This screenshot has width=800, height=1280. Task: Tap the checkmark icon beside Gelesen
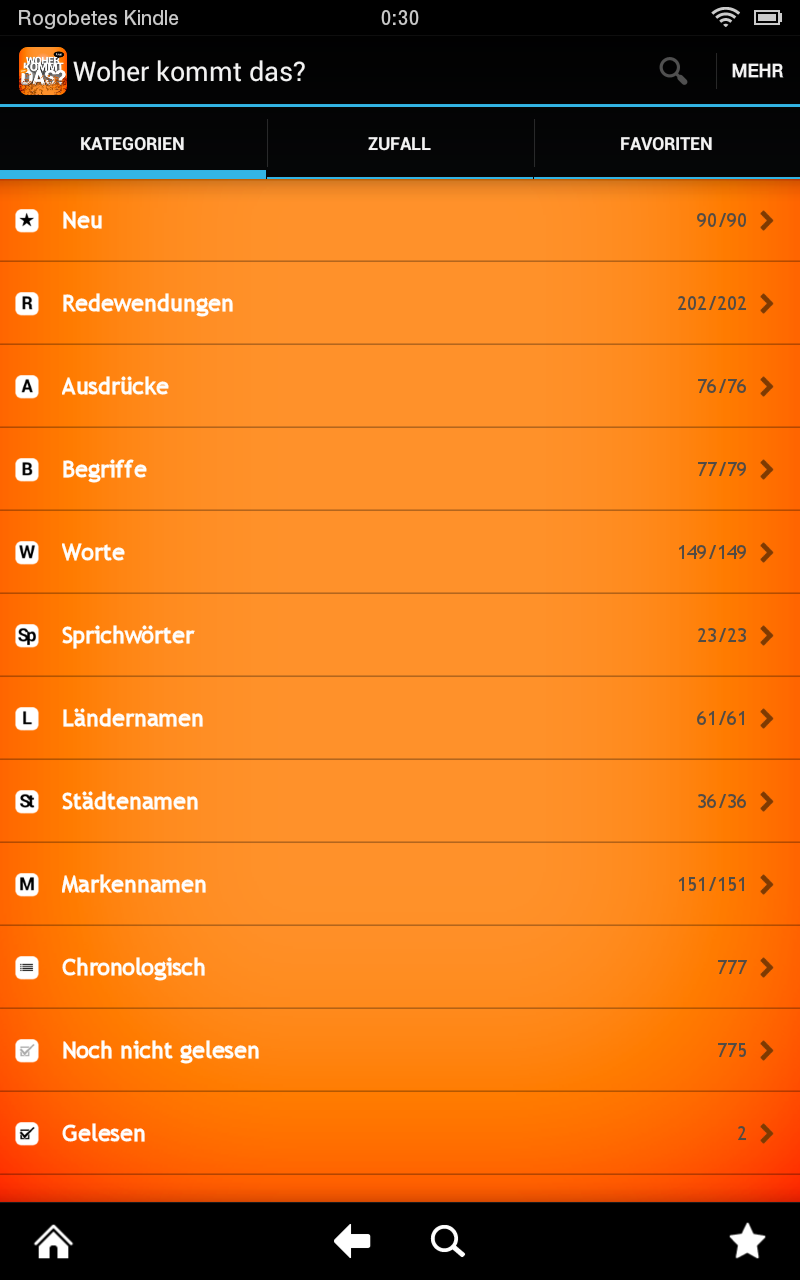[27, 1133]
